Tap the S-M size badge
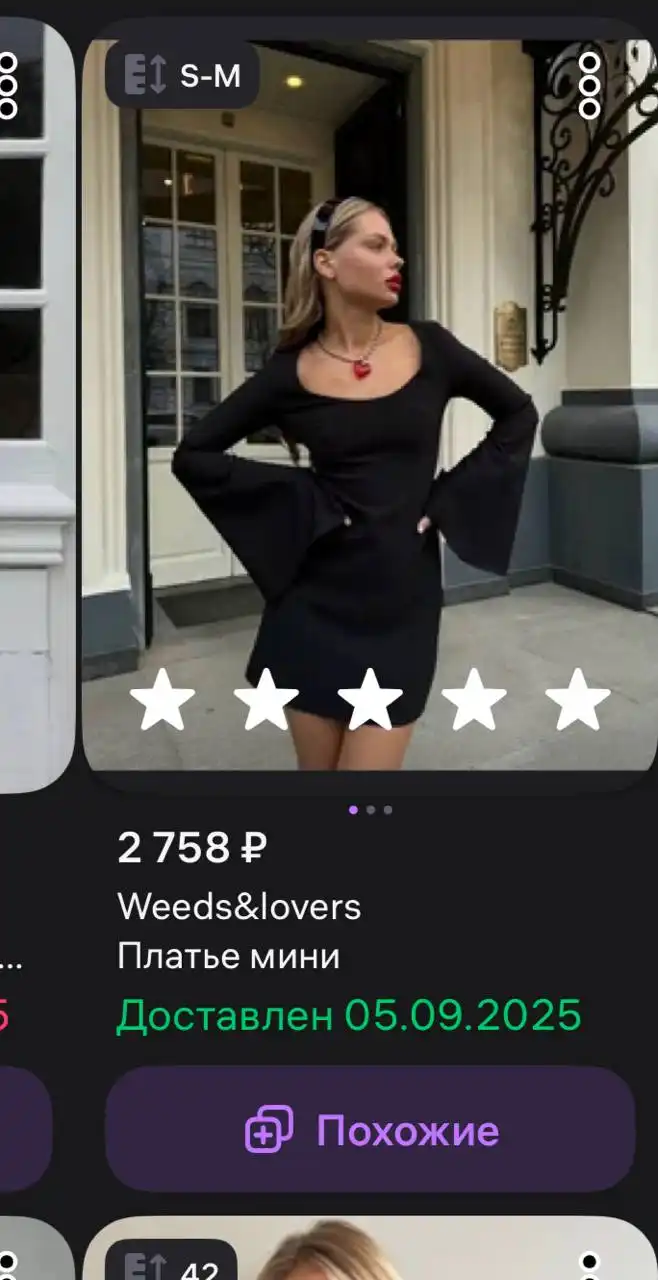Image resolution: width=658 pixels, height=1280 pixels. coord(182,75)
